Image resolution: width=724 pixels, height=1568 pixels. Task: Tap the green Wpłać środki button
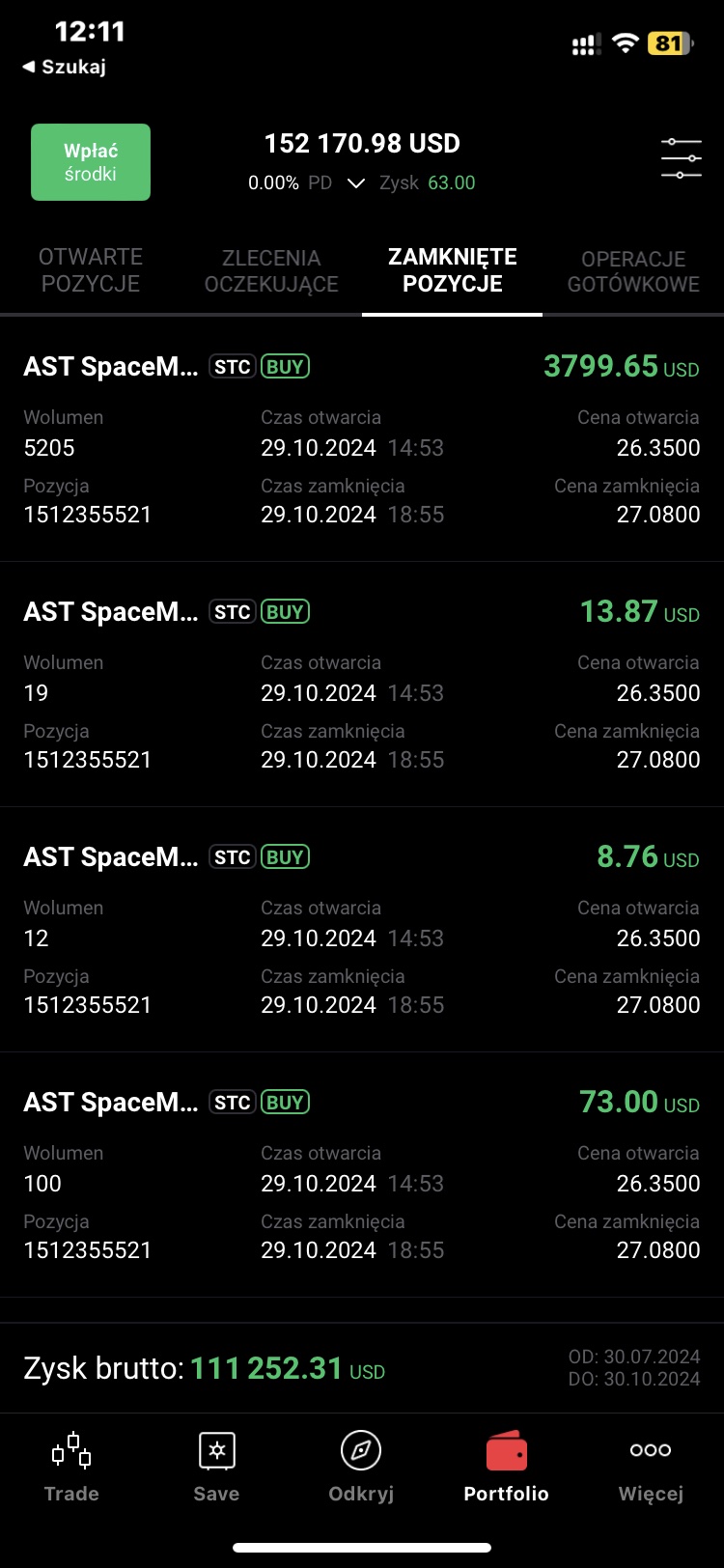pyautogui.click(x=91, y=162)
